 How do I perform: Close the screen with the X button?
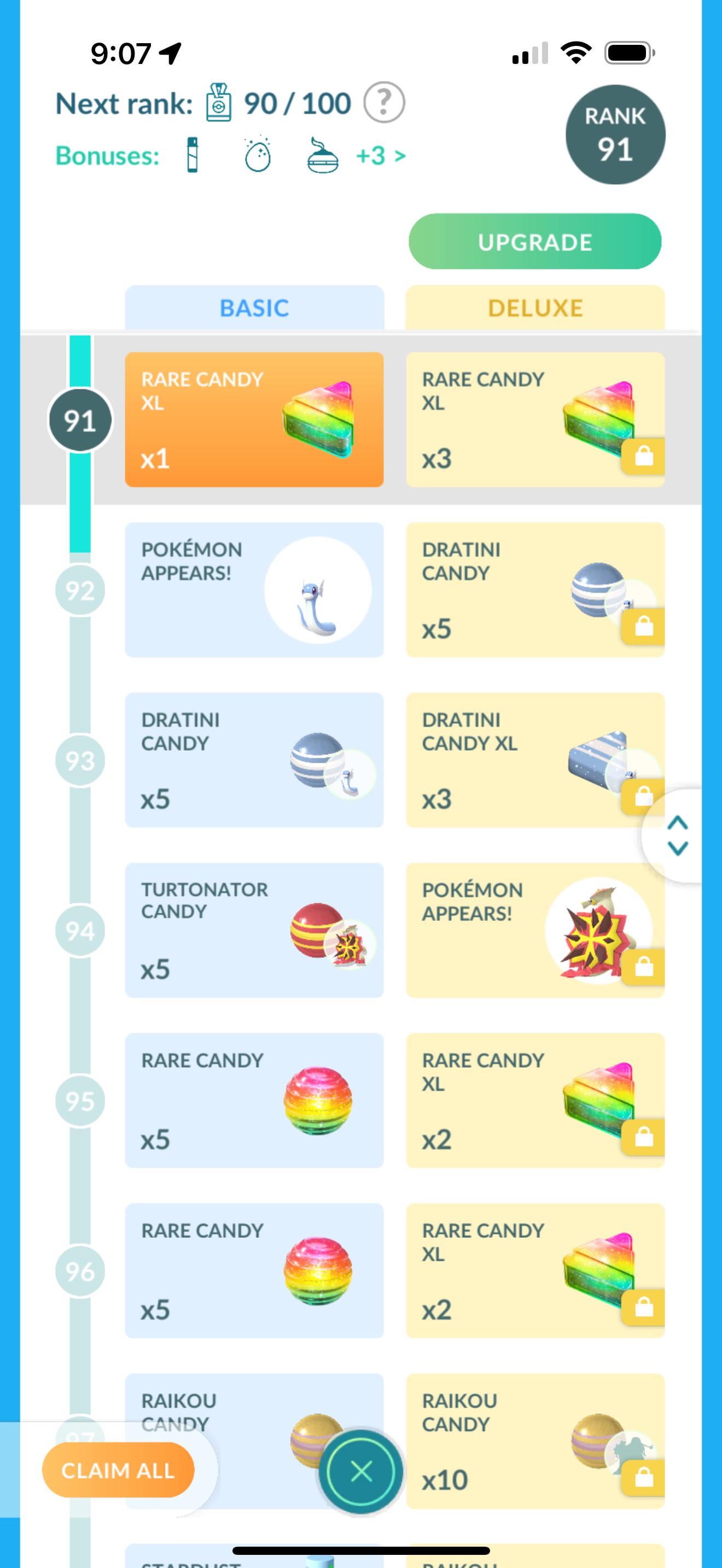click(x=361, y=1471)
